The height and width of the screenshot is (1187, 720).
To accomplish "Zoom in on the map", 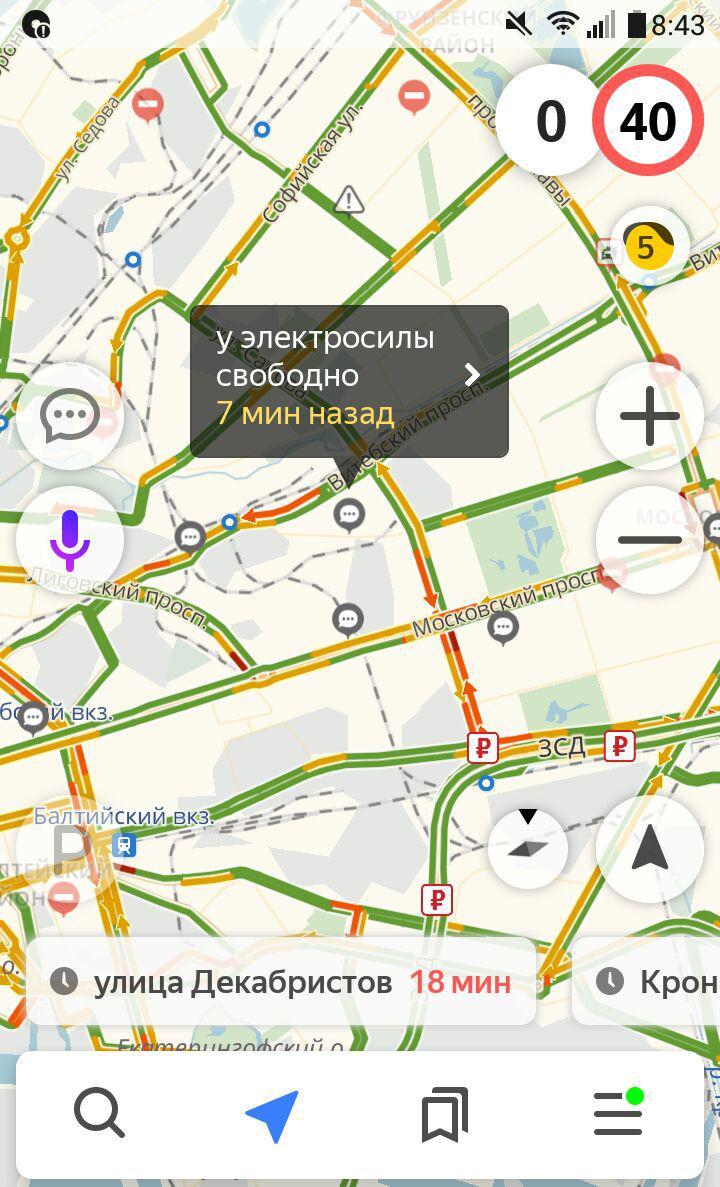I will click(650, 416).
